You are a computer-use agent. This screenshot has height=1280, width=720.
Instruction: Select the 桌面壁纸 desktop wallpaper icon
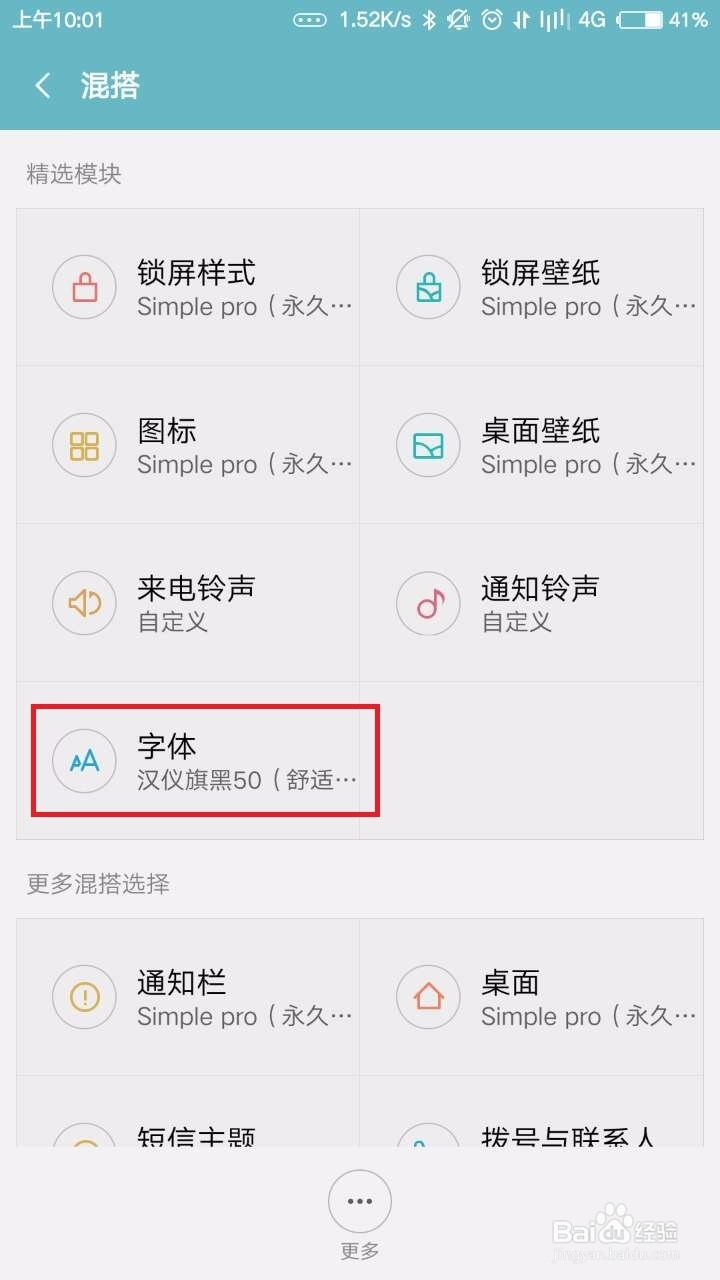[428, 445]
